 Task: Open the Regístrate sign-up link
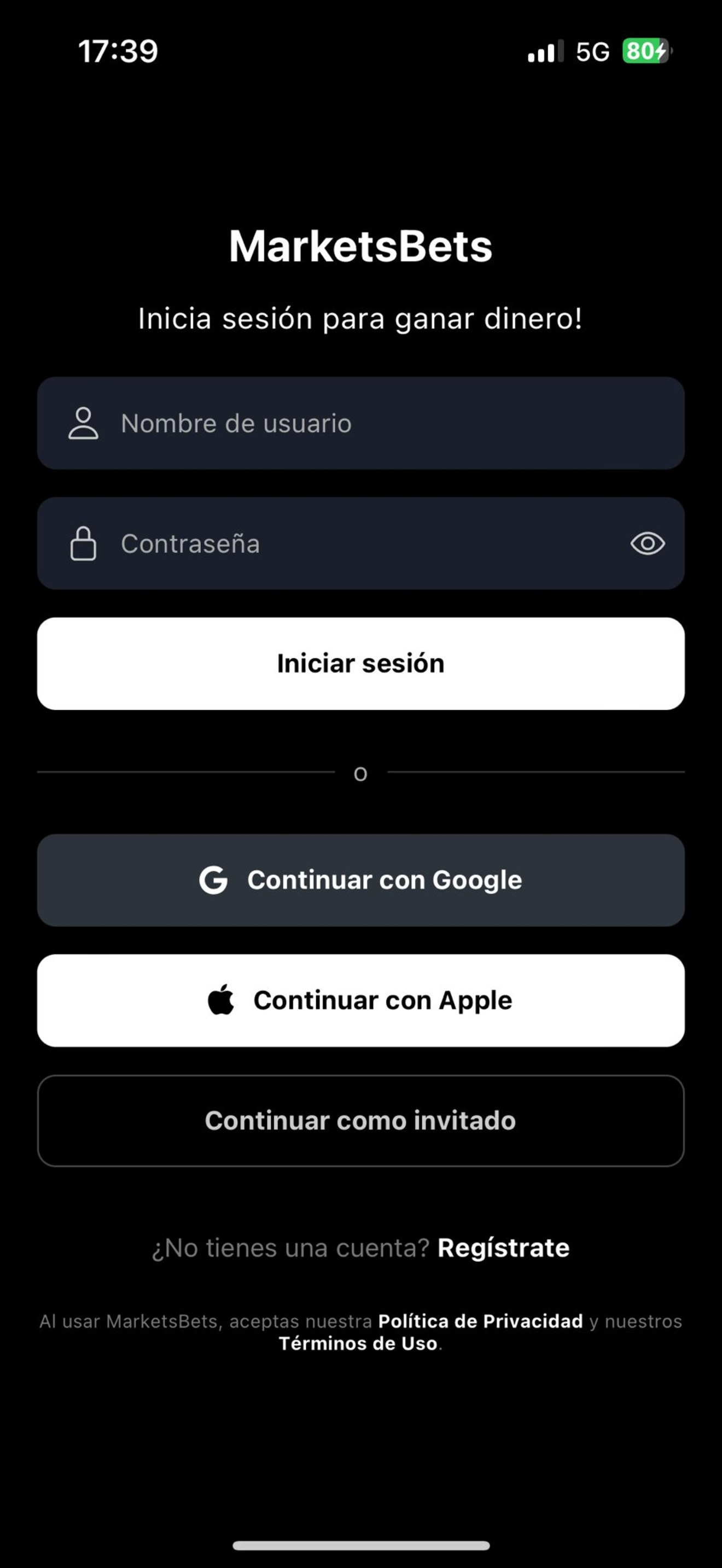[x=503, y=1248]
